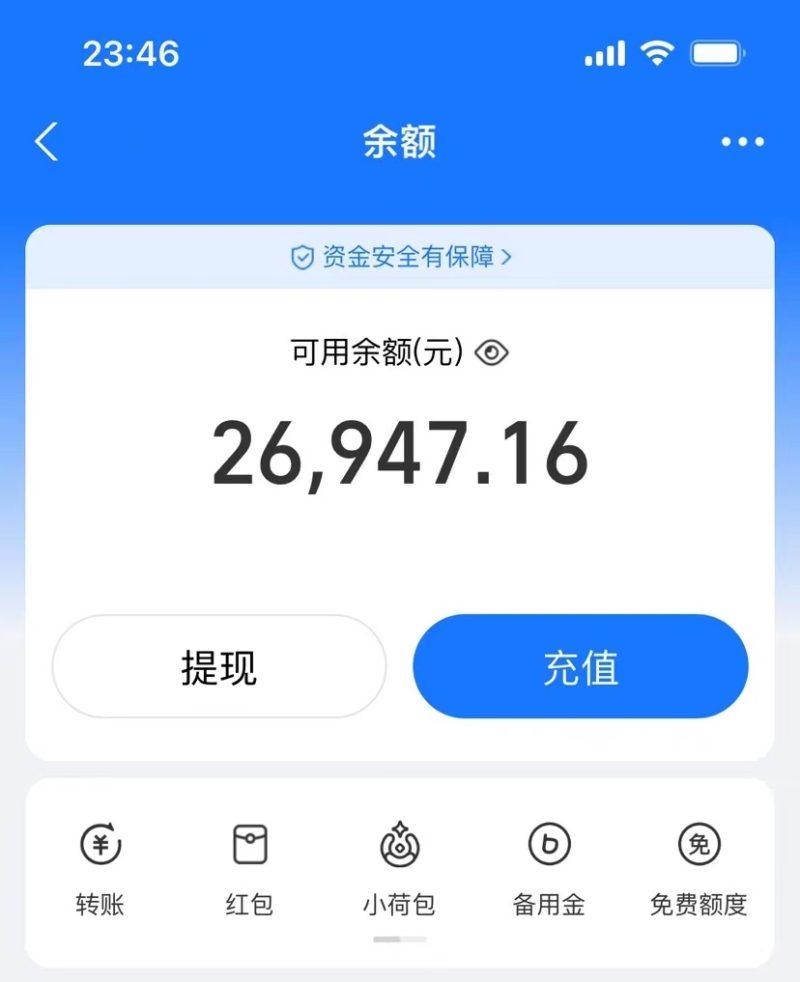Go back from the 余额 page
This screenshot has height=982, width=800.
click(46, 142)
